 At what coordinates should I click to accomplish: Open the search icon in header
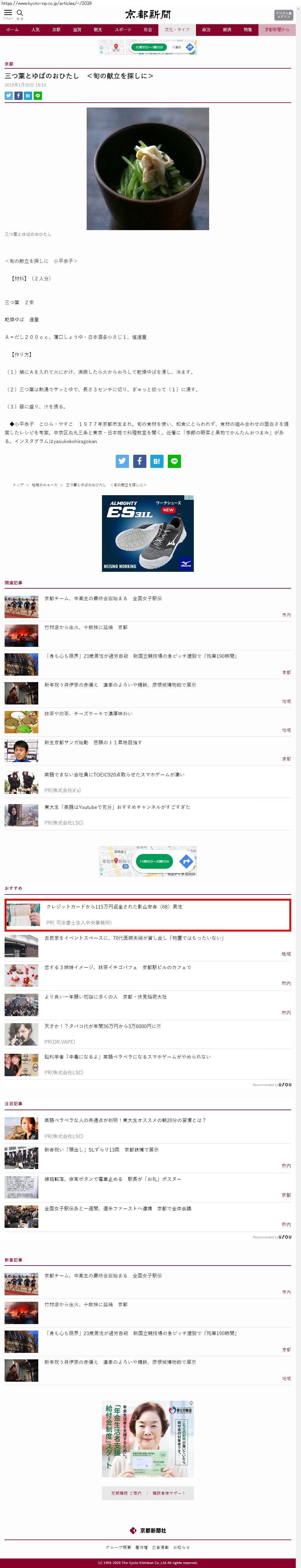tap(20, 13)
